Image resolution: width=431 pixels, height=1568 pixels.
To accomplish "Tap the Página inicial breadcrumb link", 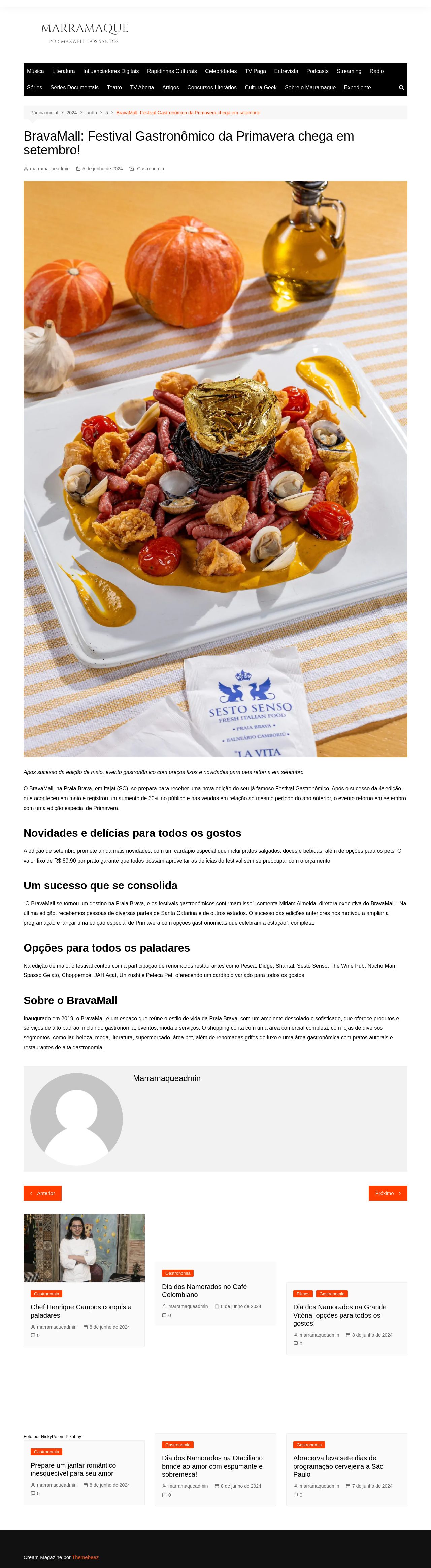I will pos(44,113).
